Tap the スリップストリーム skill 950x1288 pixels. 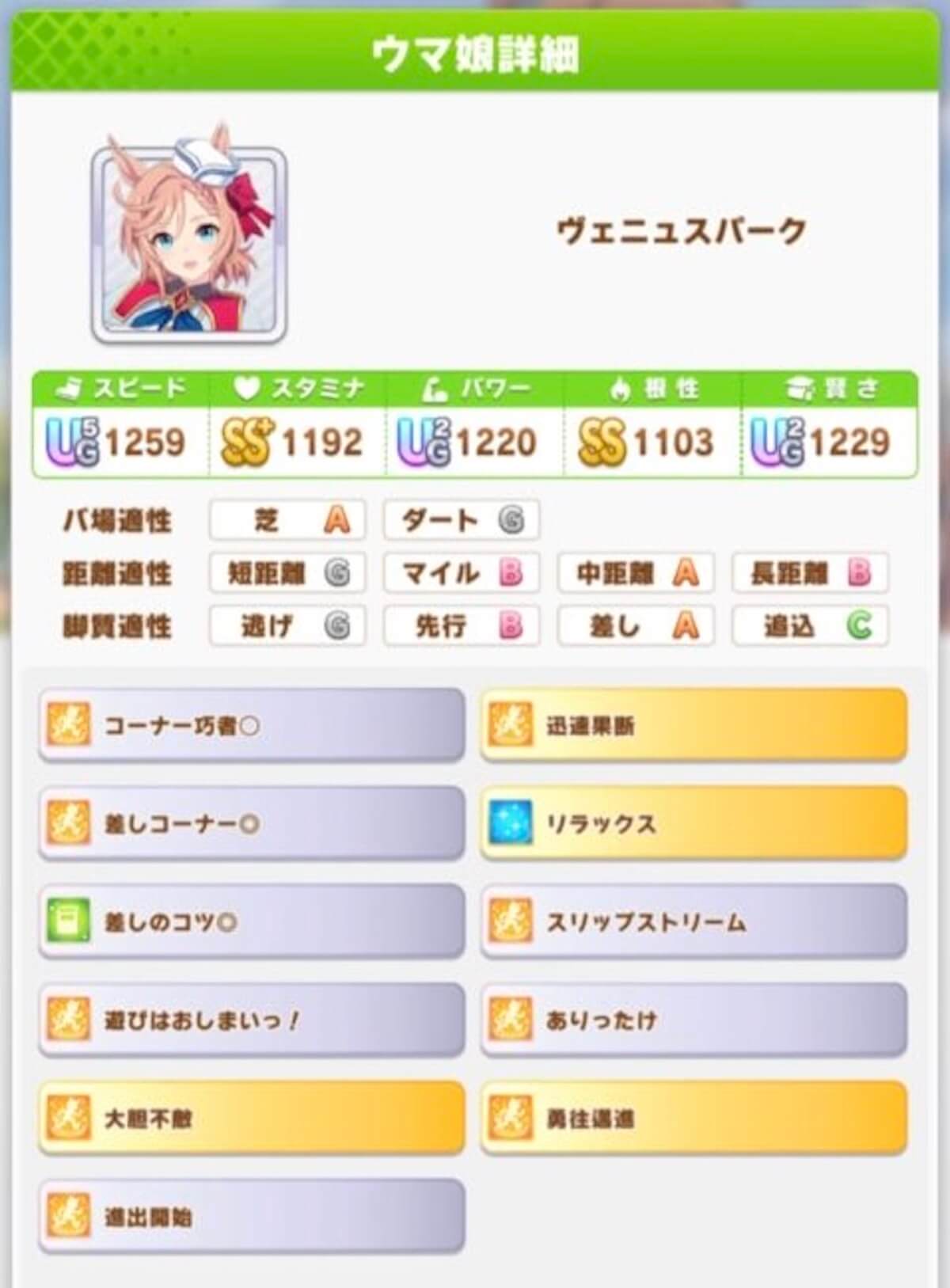click(693, 921)
